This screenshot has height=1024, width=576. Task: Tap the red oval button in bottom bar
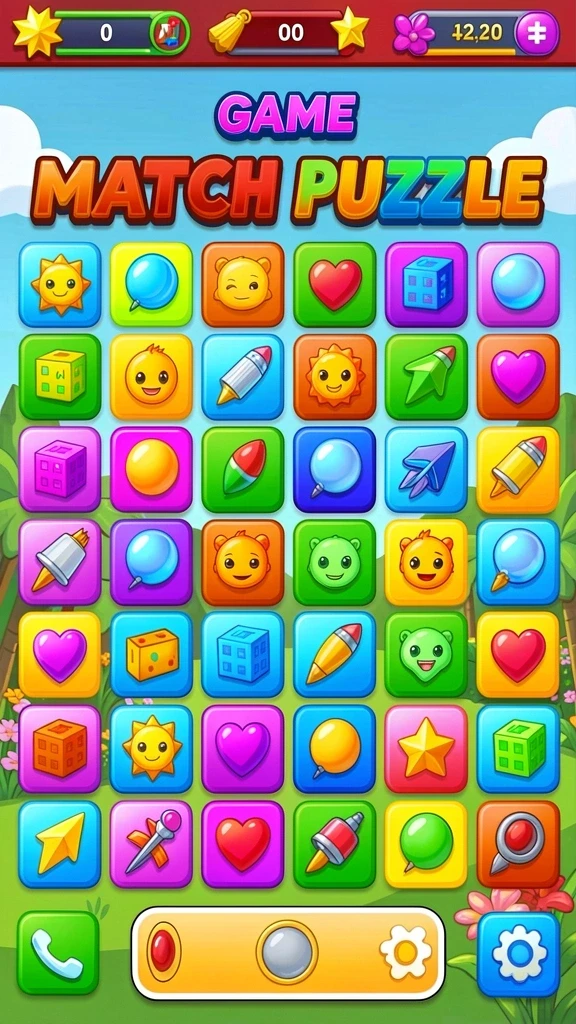click(163, 952)
